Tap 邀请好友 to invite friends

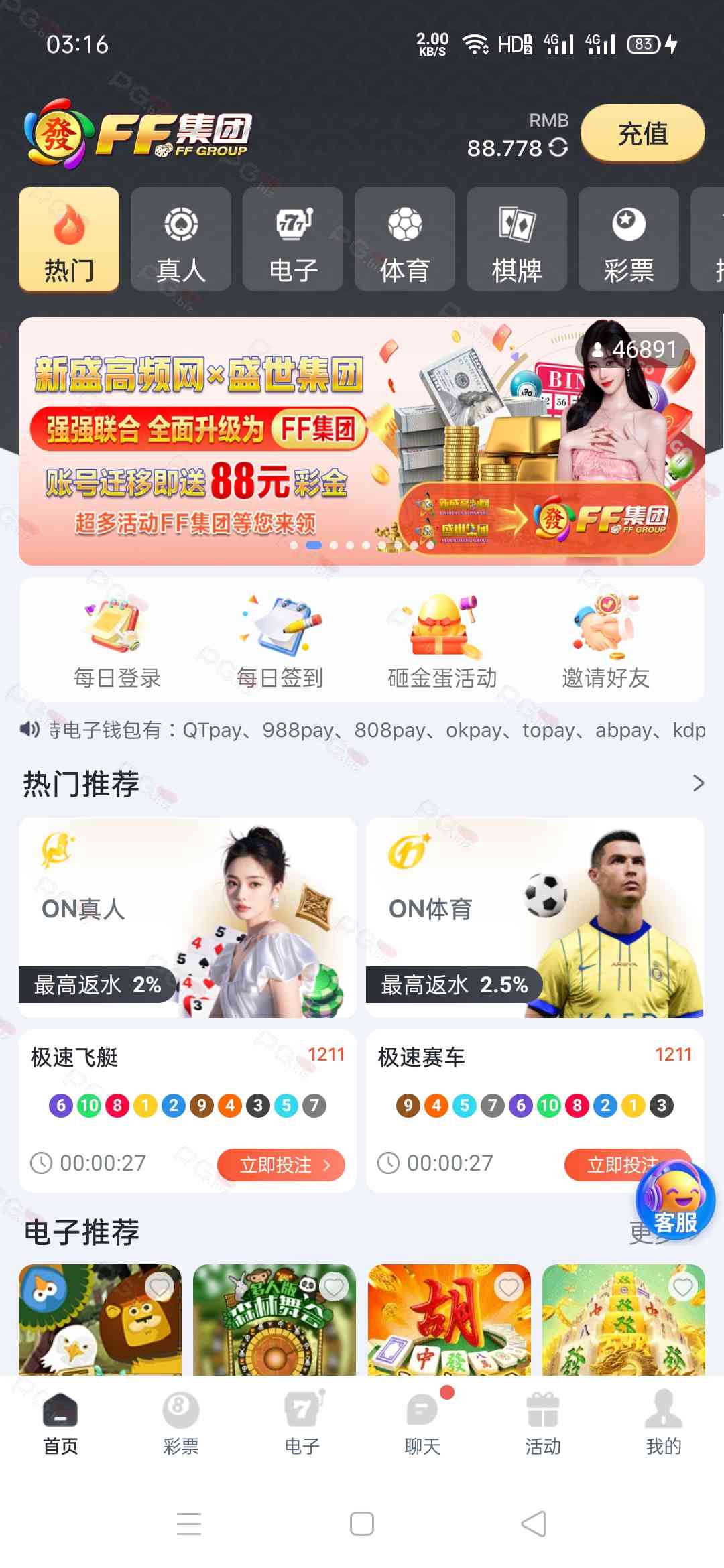[605, 641]
